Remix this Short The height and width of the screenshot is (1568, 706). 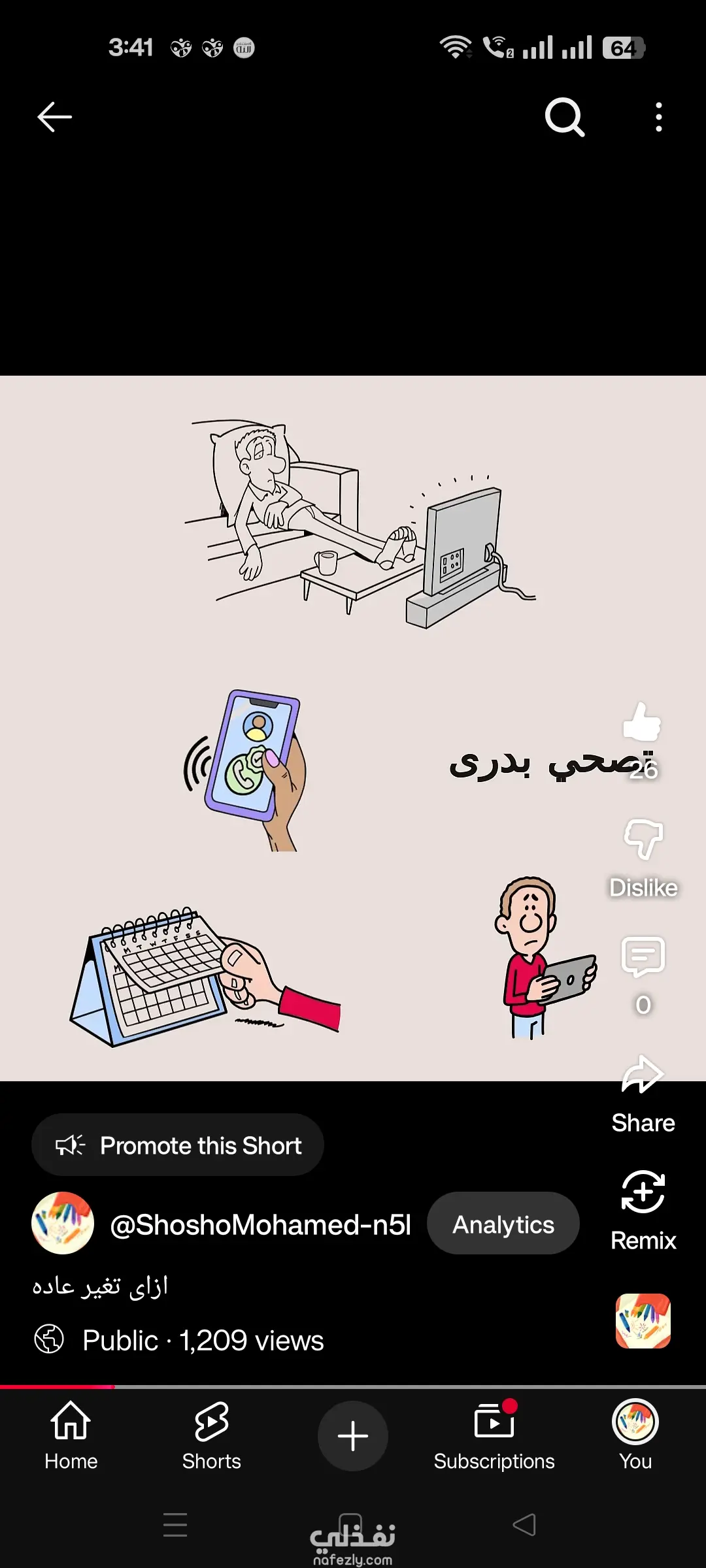[643, 1193]
